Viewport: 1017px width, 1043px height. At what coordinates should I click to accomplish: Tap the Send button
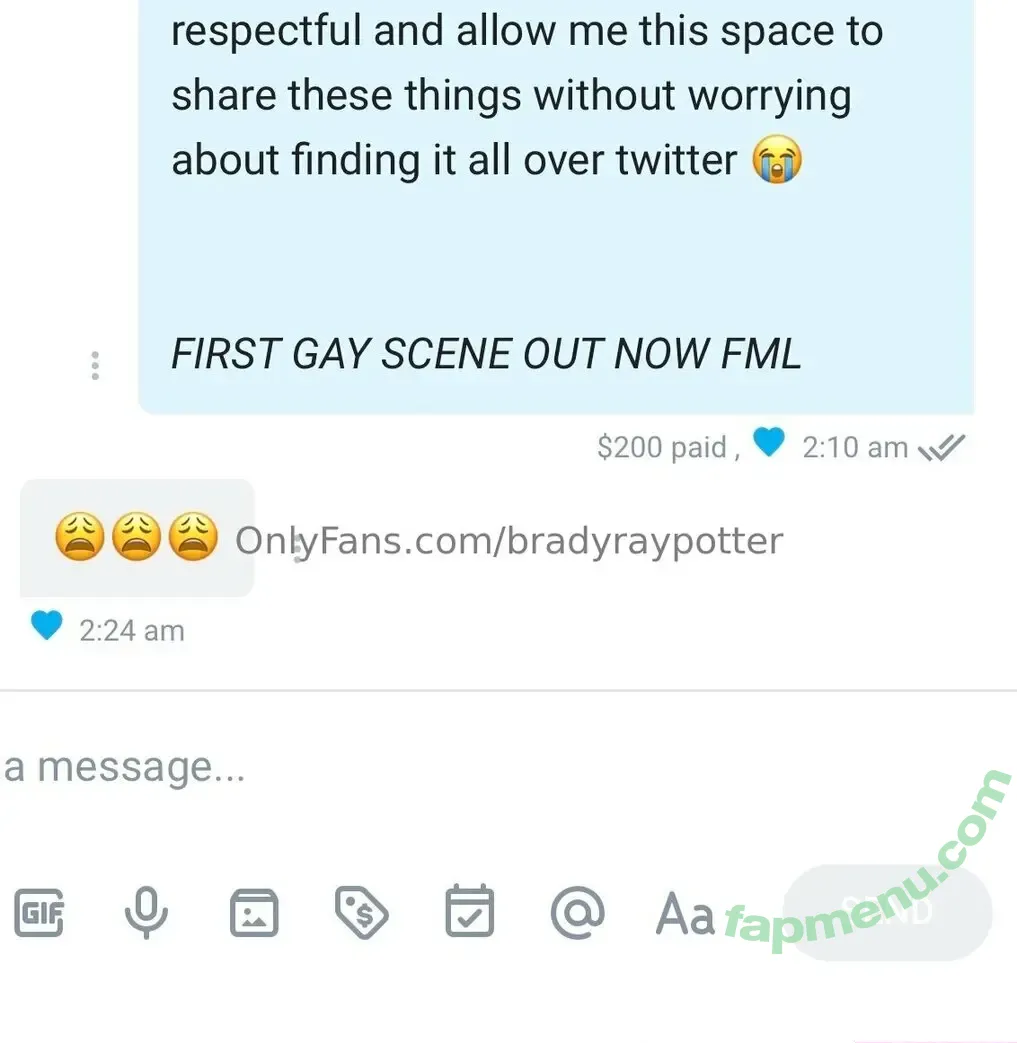888,912
